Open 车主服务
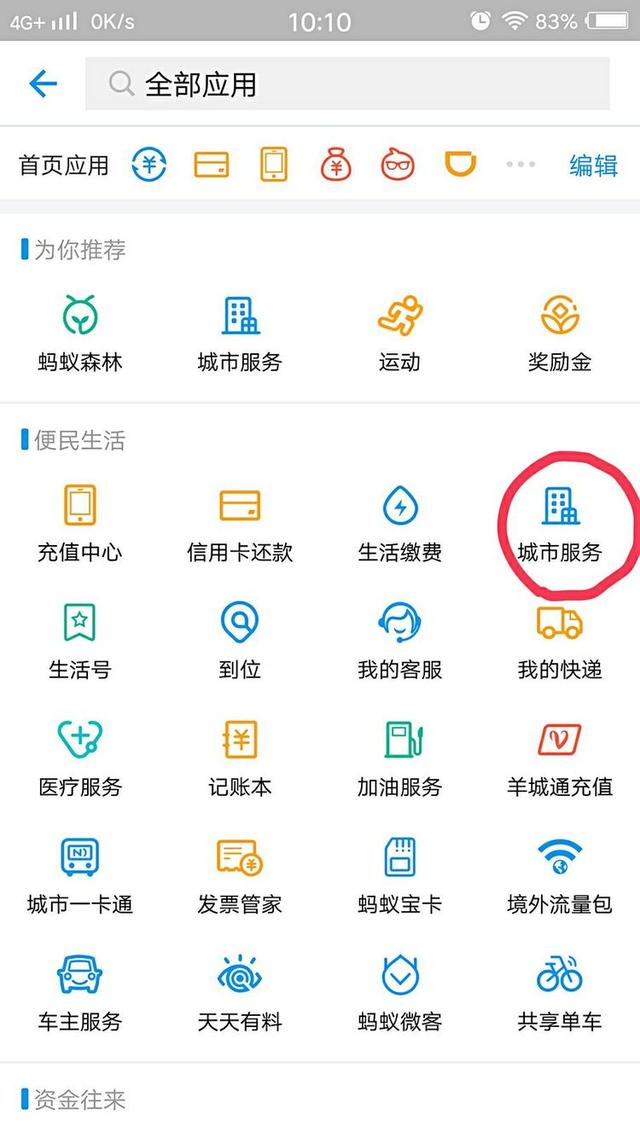This screenshot has width=640, height=1138. click(x=80, y=992)
